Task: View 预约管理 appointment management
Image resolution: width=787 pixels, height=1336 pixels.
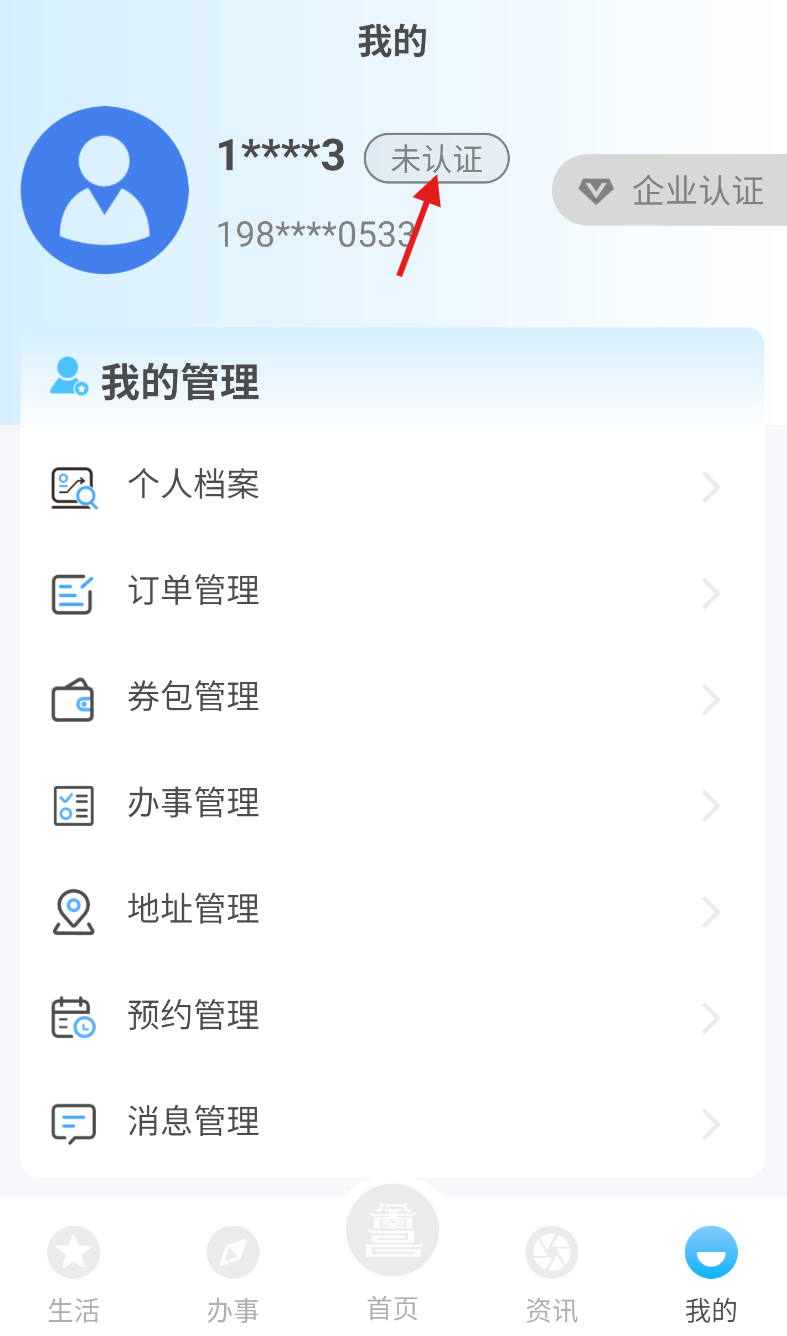Action: (x=392, y=1016)
